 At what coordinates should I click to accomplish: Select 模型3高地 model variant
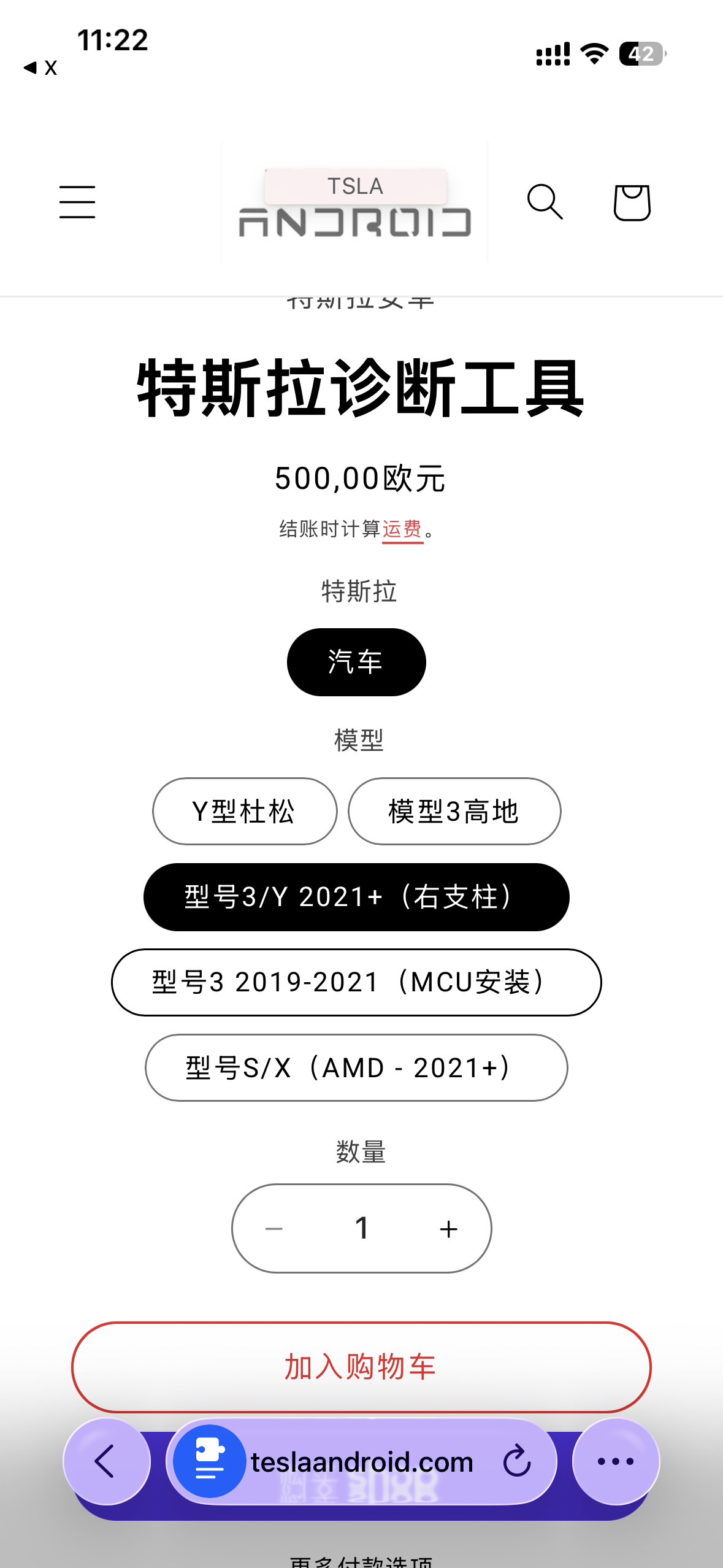[454, 811]
